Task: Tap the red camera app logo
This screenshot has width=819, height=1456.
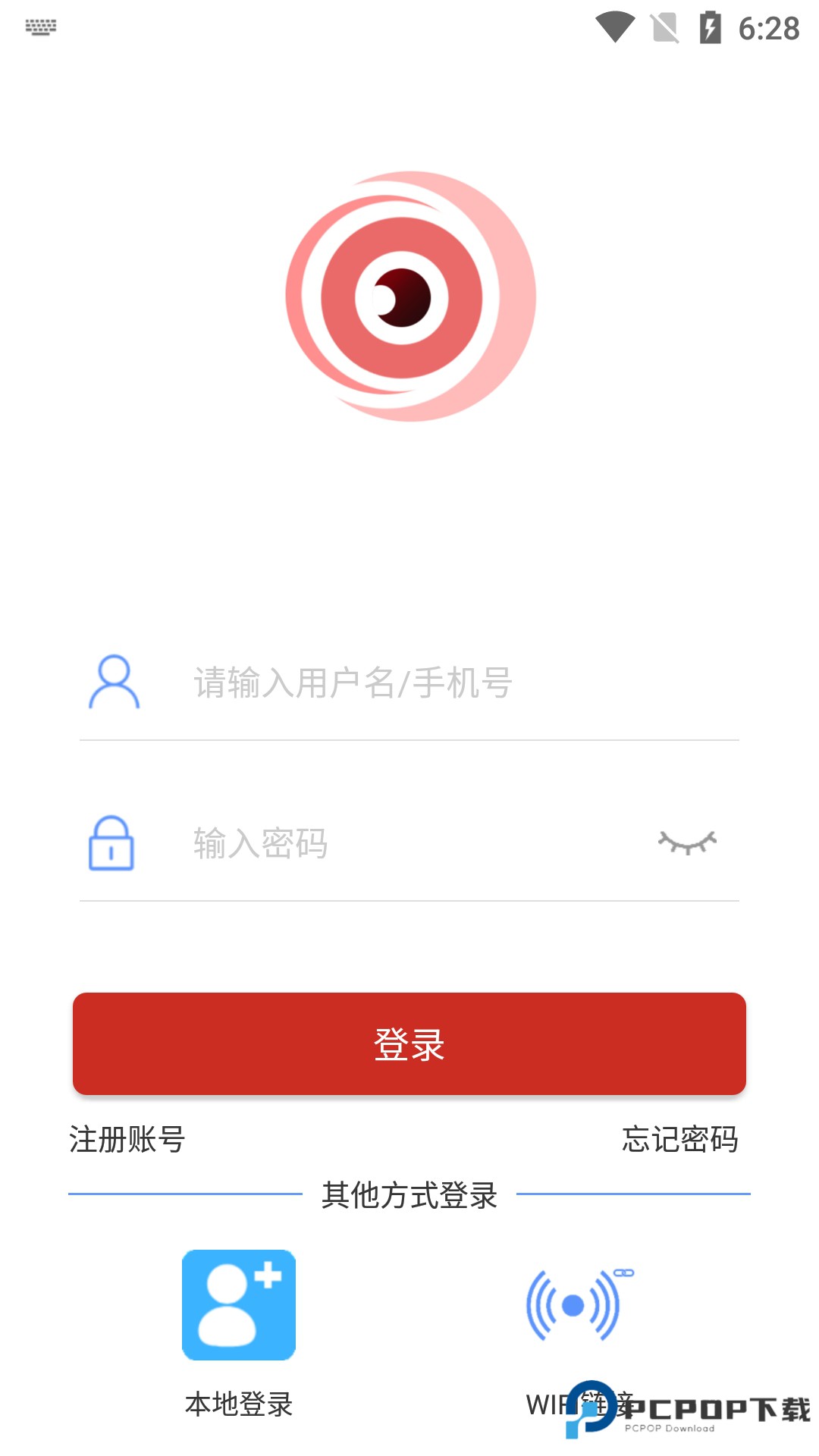Action: [x=409, y=296]
